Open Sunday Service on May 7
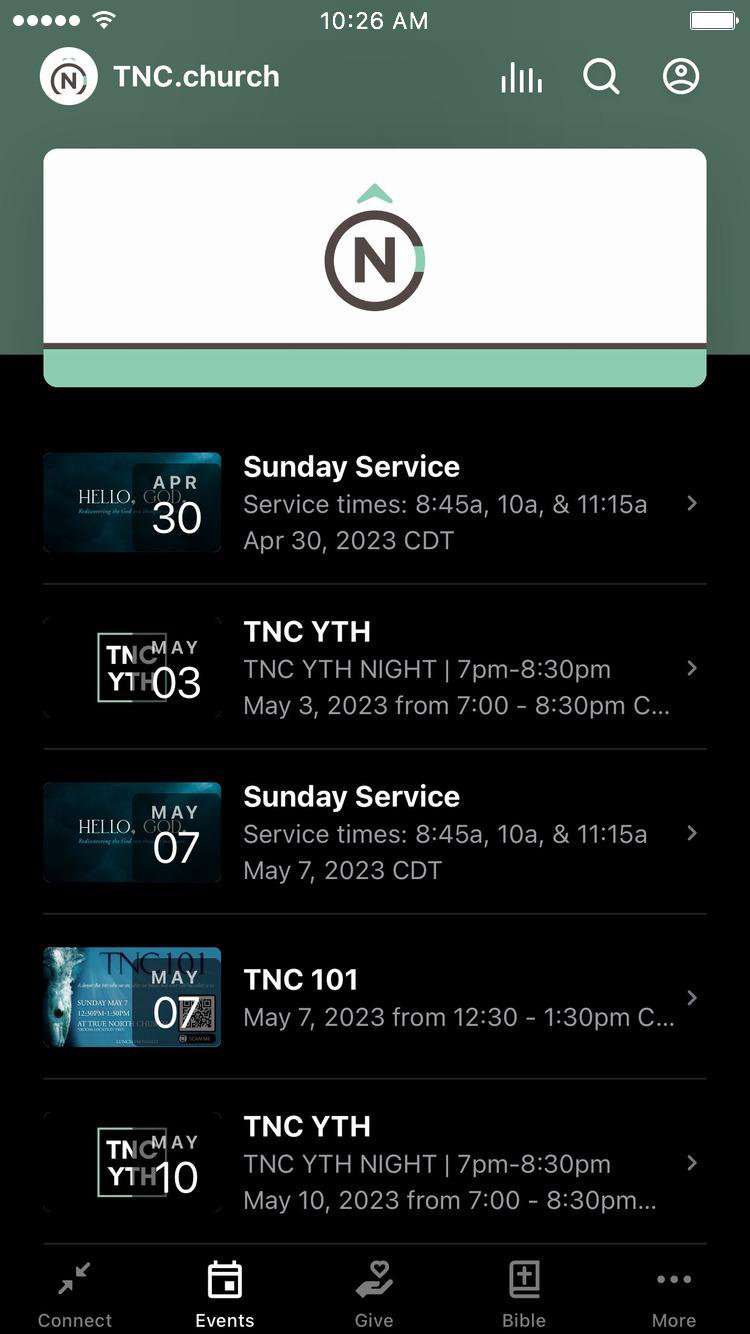This screenshot has height=1334, width=750. (x=375, y=833)
